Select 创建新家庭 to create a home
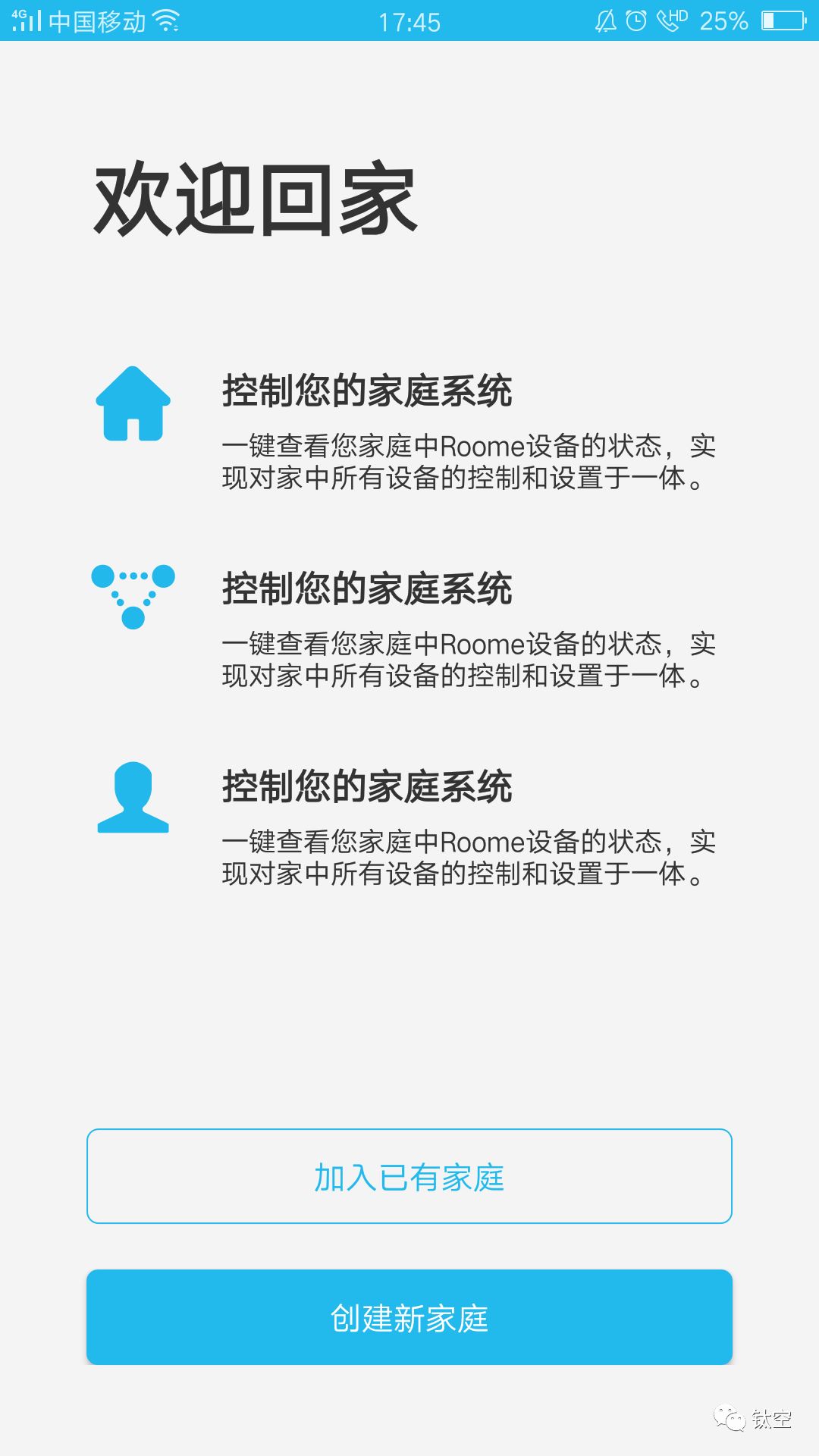 click(x=409, y=1317)
